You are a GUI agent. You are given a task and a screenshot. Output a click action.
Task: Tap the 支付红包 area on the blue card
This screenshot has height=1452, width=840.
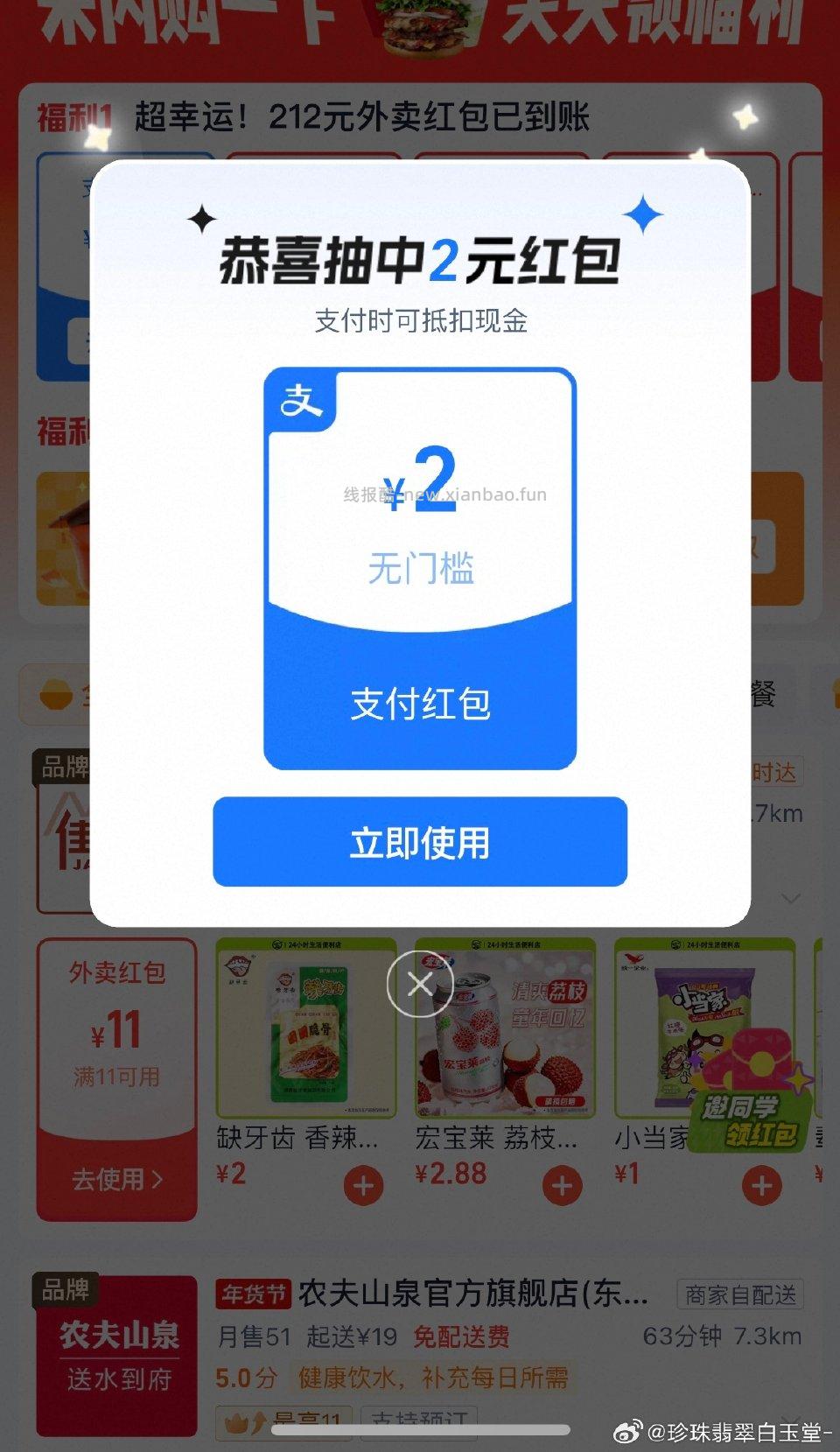tap(420, 705)
